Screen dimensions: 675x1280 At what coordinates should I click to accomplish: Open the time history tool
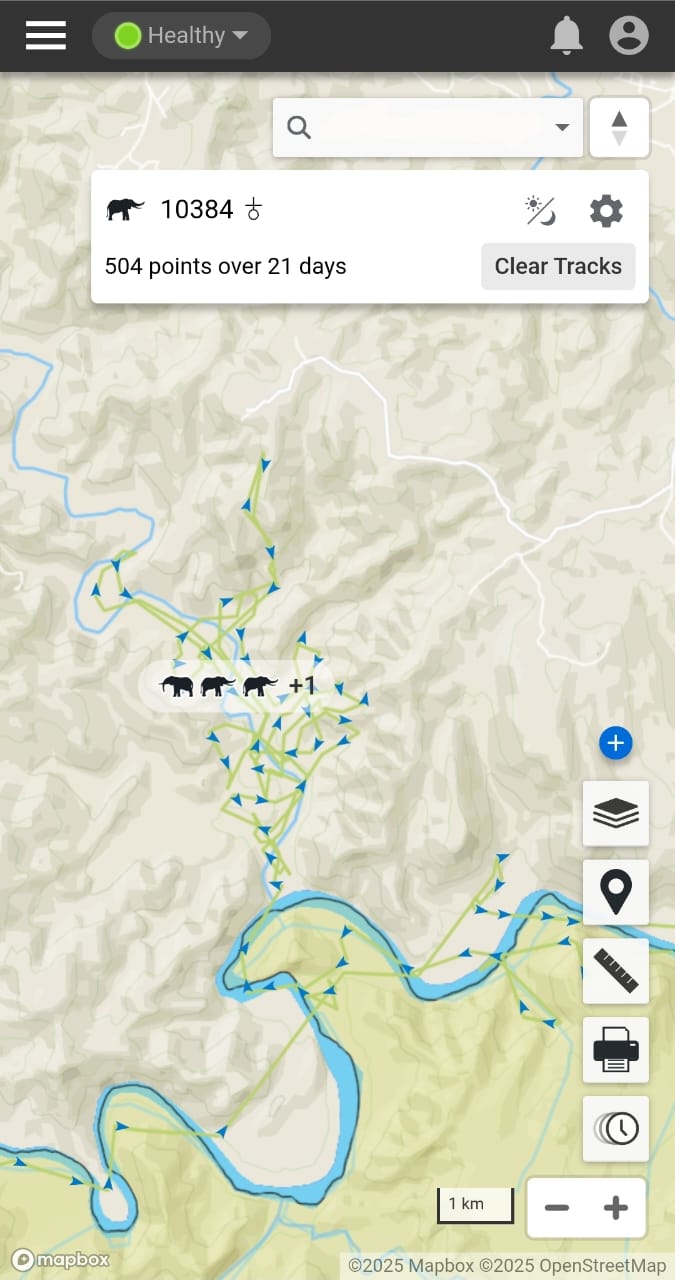[x=616, y=1128]
